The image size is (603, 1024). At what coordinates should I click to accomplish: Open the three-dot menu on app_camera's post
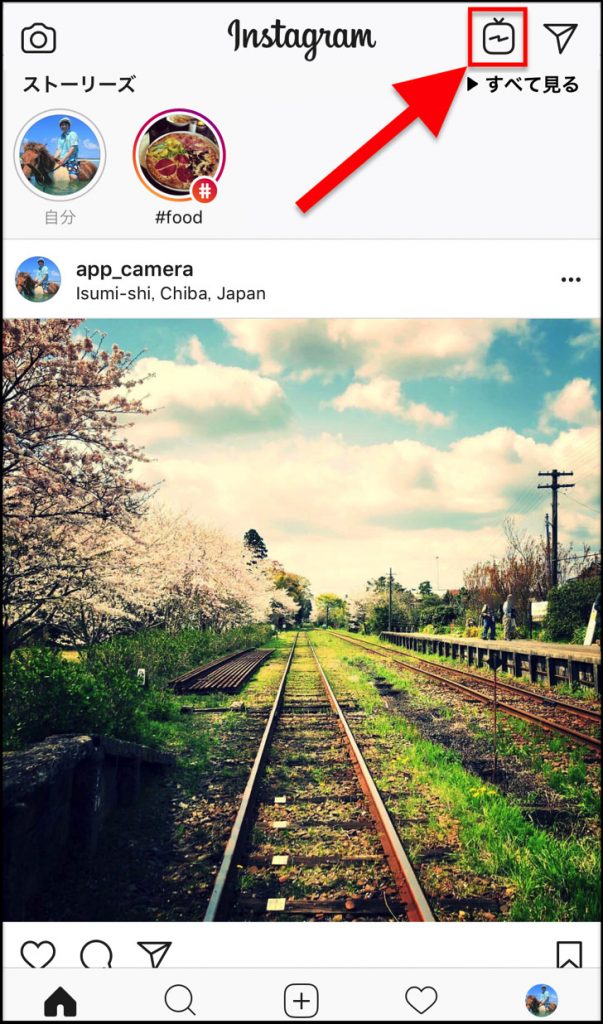tap(571, 280)
